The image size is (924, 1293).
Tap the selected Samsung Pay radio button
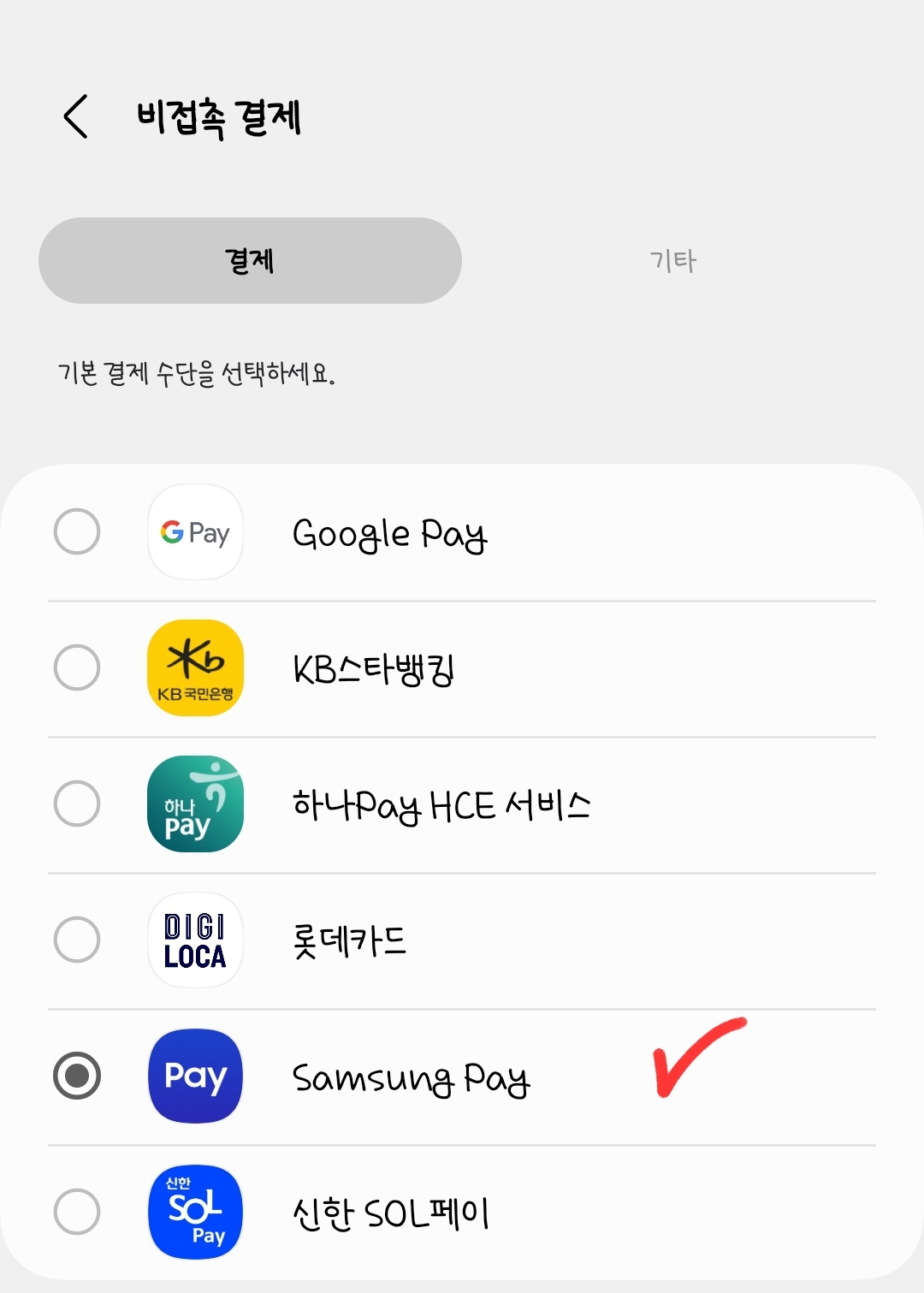(77, 1077)
